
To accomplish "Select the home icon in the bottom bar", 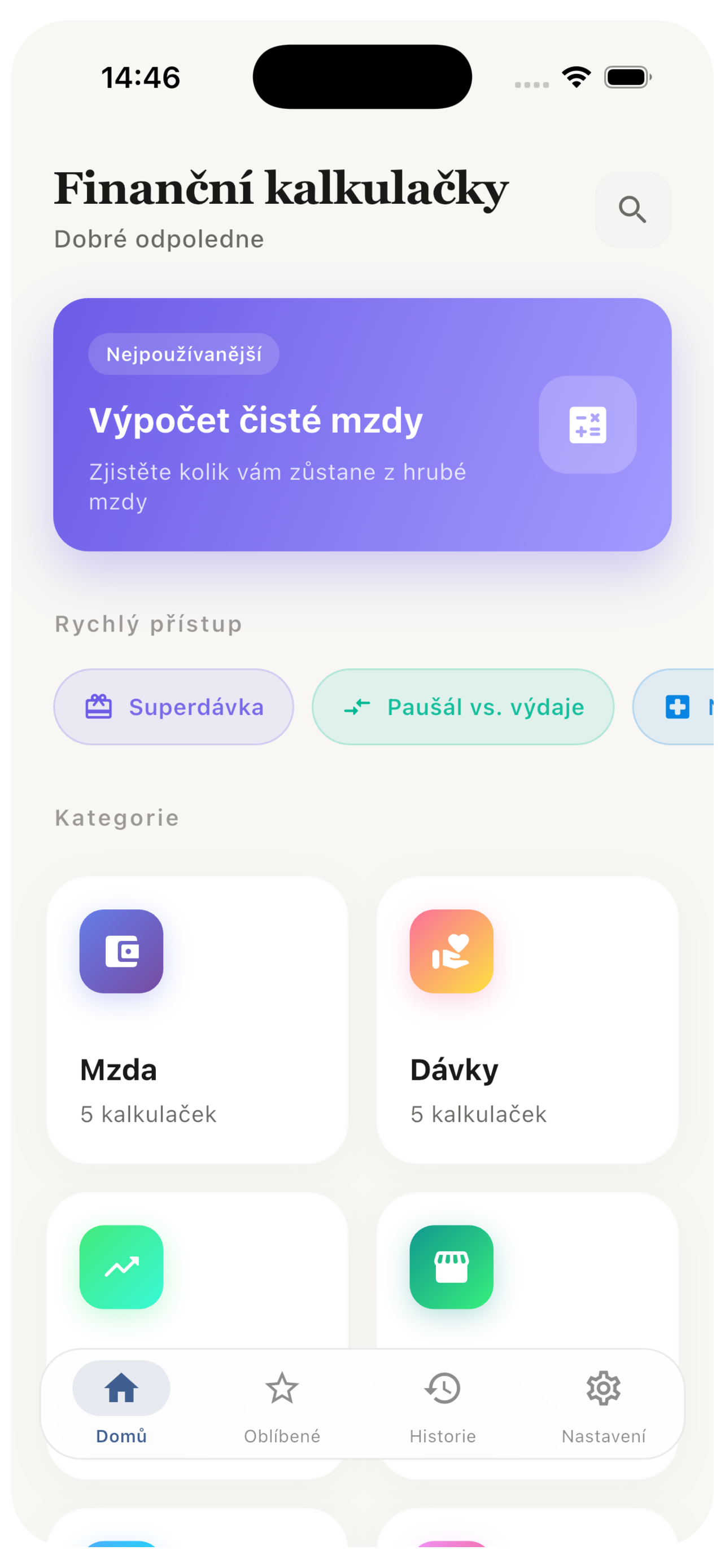I will [x=121, y=1388].
